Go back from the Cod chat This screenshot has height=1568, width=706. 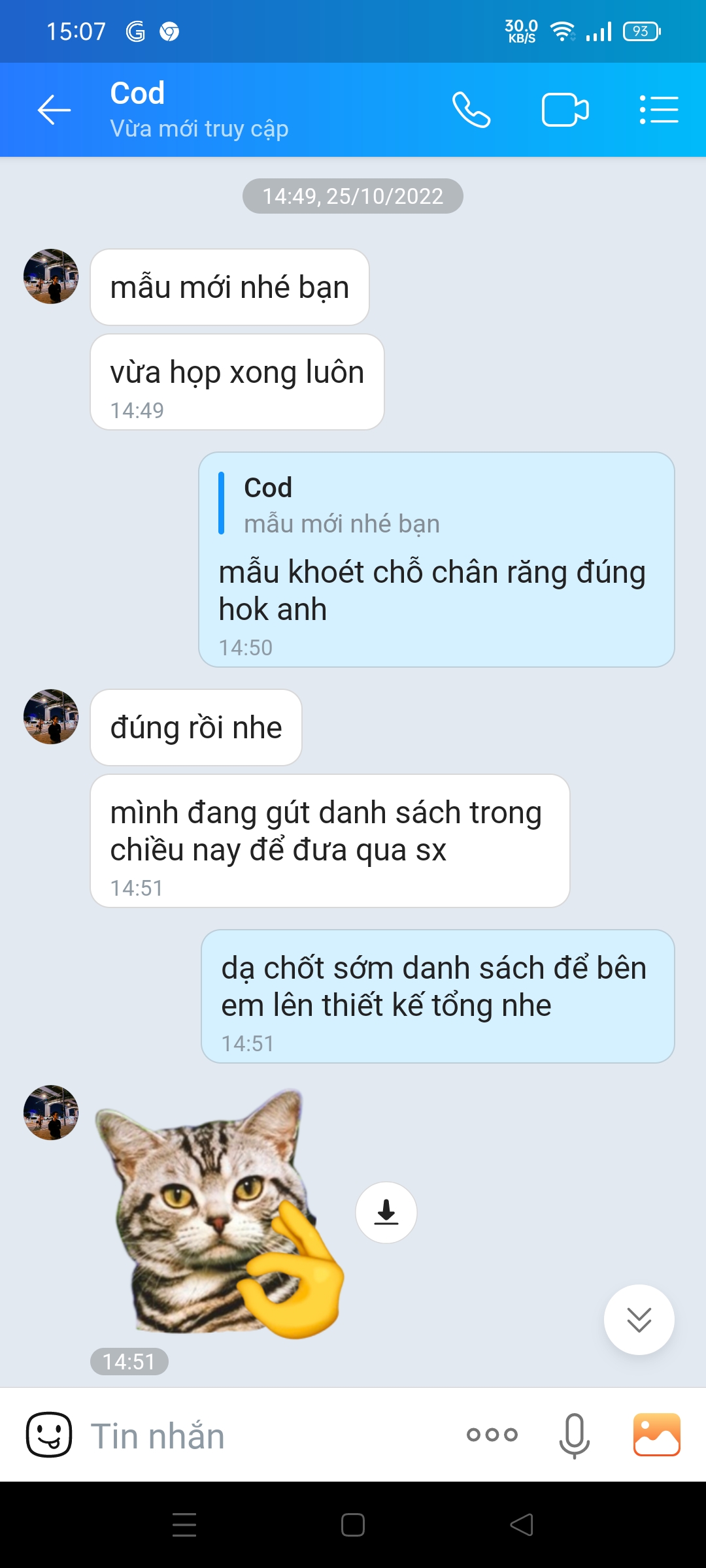pyautogui.click(x=54, y=110)
